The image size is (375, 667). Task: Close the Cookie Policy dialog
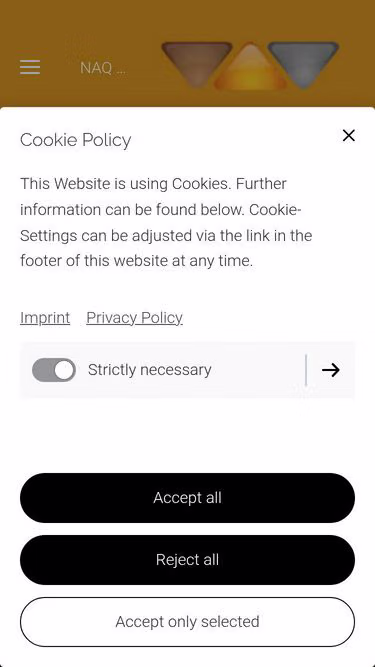(x=349, y=136)
